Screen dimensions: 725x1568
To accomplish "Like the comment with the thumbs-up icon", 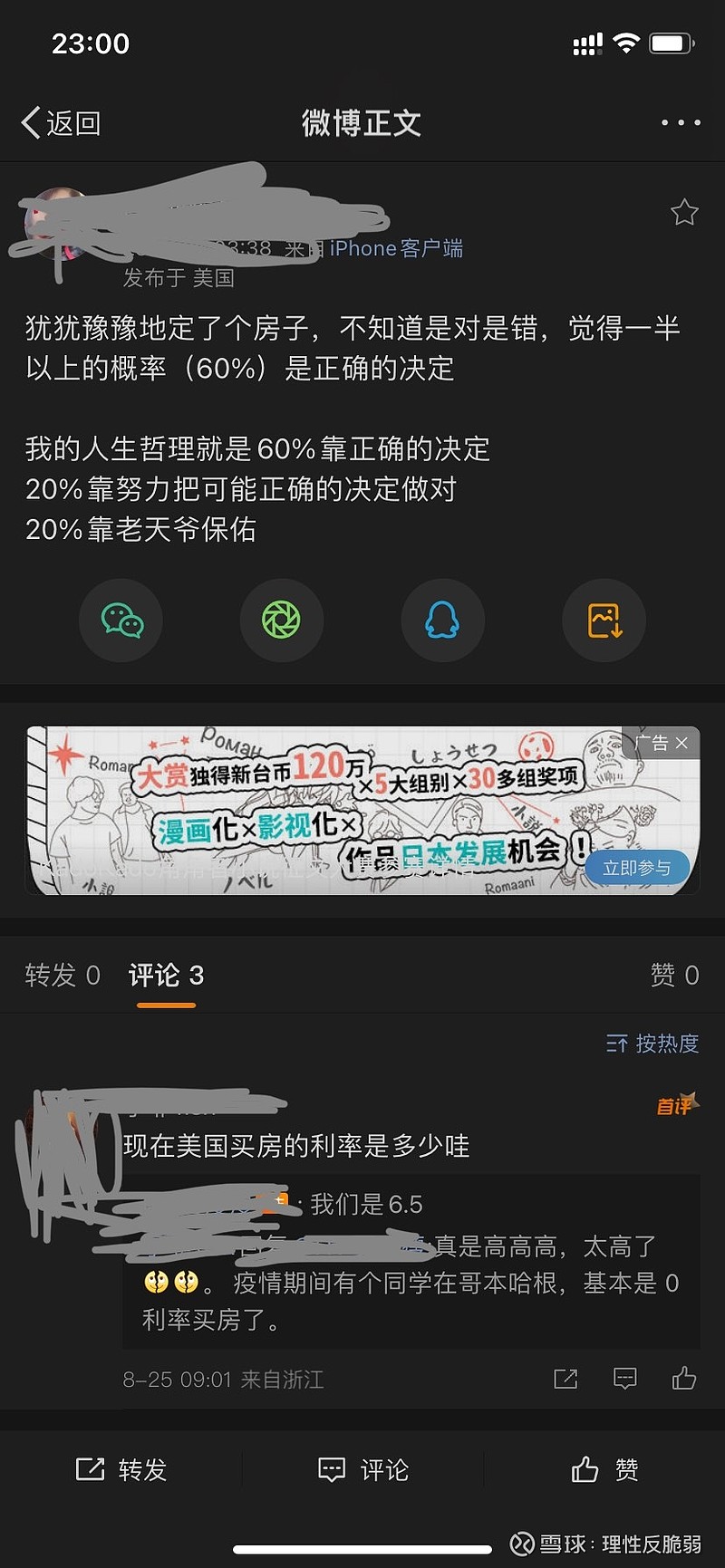I will click(686, 1380).
